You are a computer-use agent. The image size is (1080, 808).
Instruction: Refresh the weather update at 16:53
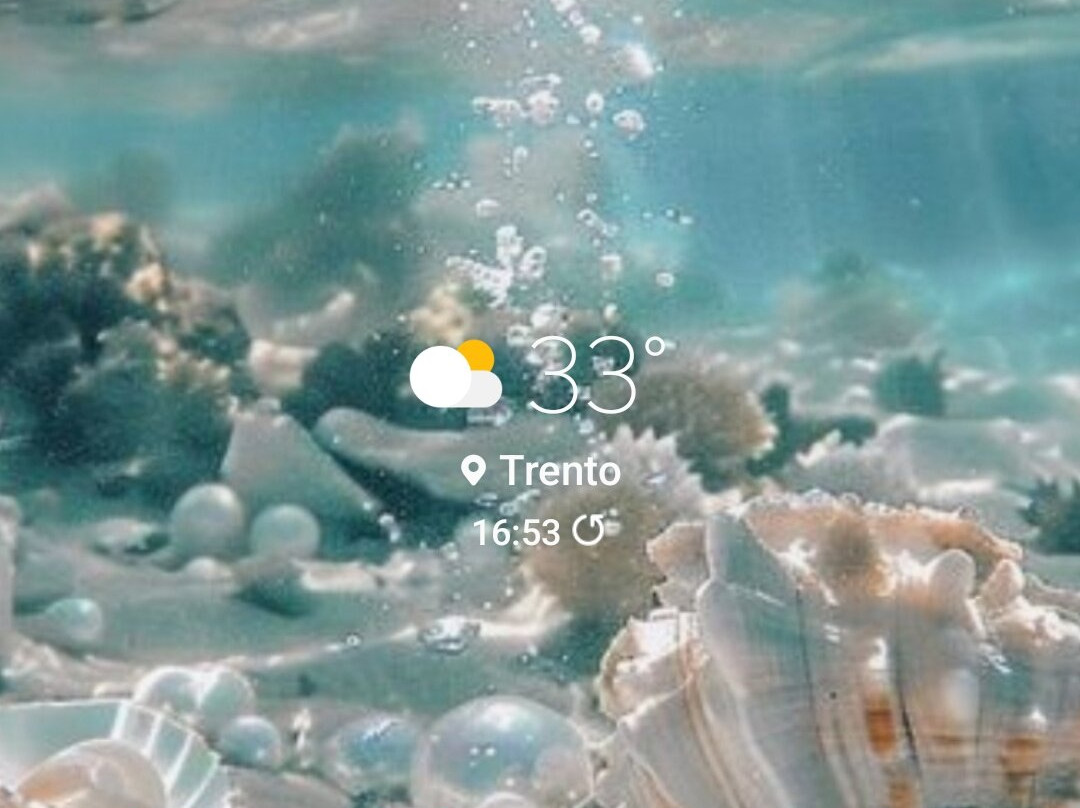tap(589, 530)
